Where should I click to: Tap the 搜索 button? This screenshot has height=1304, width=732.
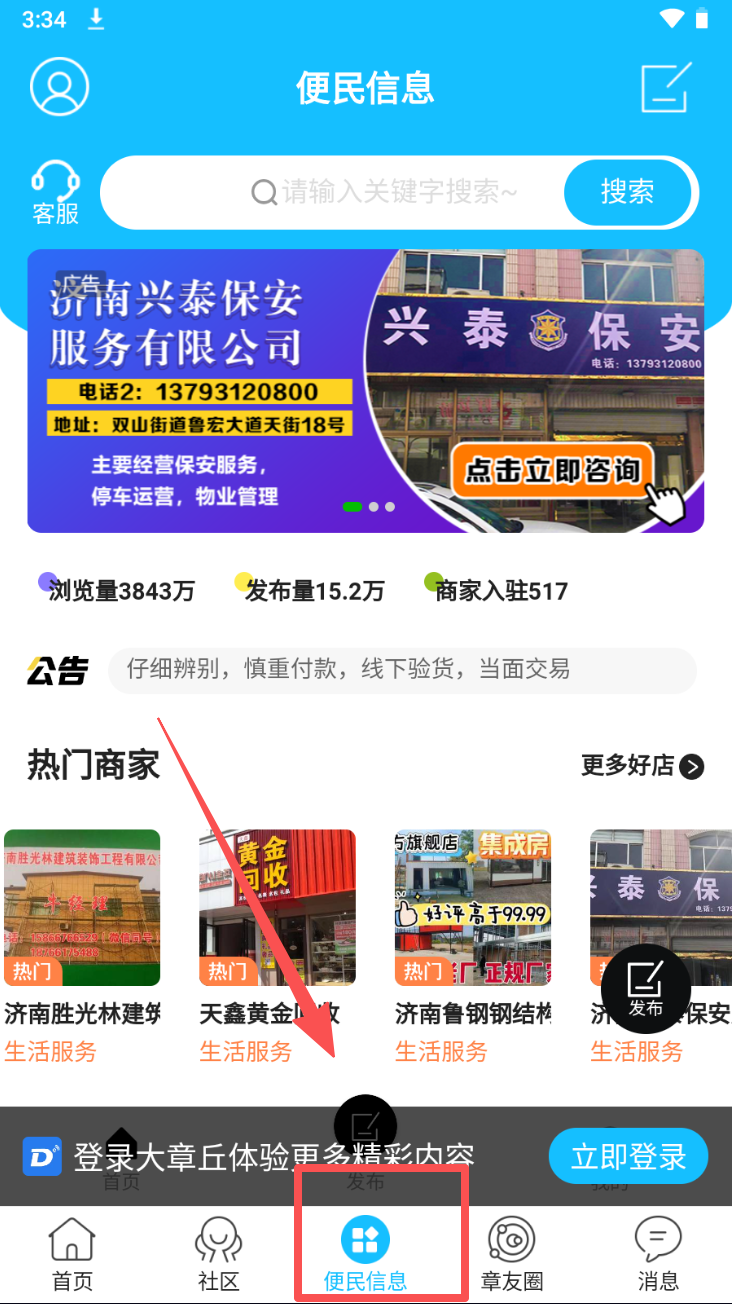pos(628,192)
